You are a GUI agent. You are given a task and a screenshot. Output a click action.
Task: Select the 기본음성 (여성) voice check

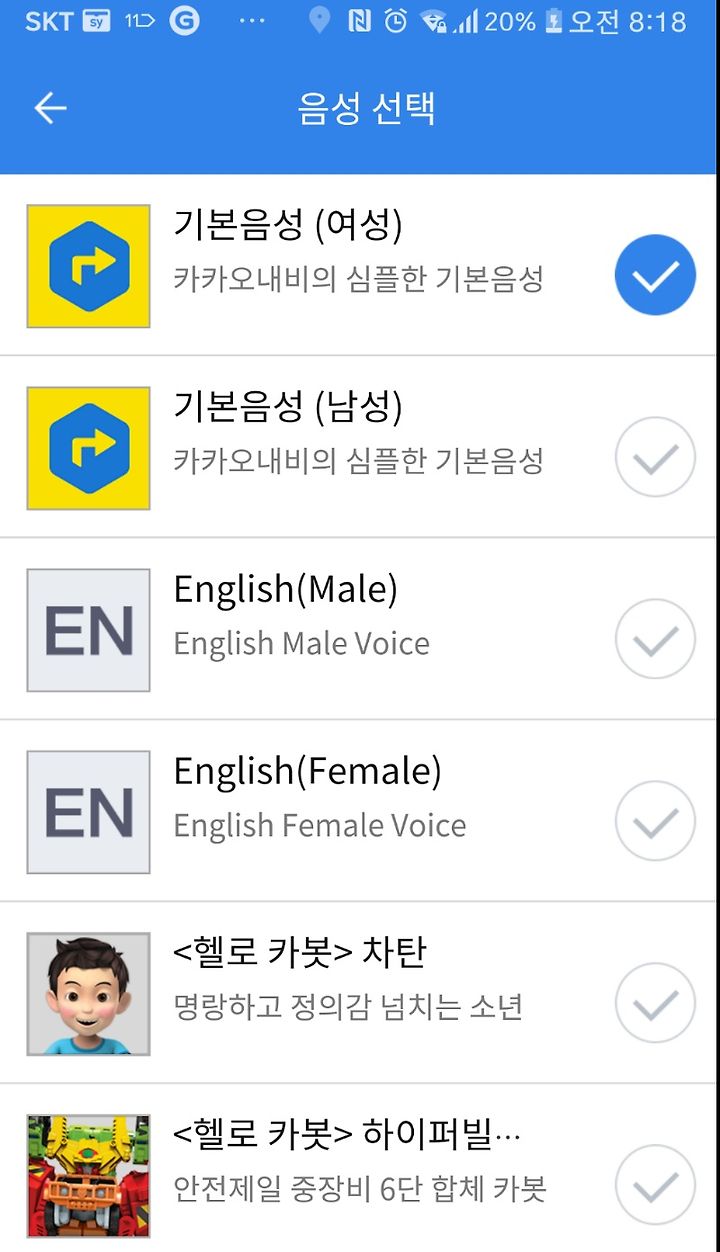[655, 275]
